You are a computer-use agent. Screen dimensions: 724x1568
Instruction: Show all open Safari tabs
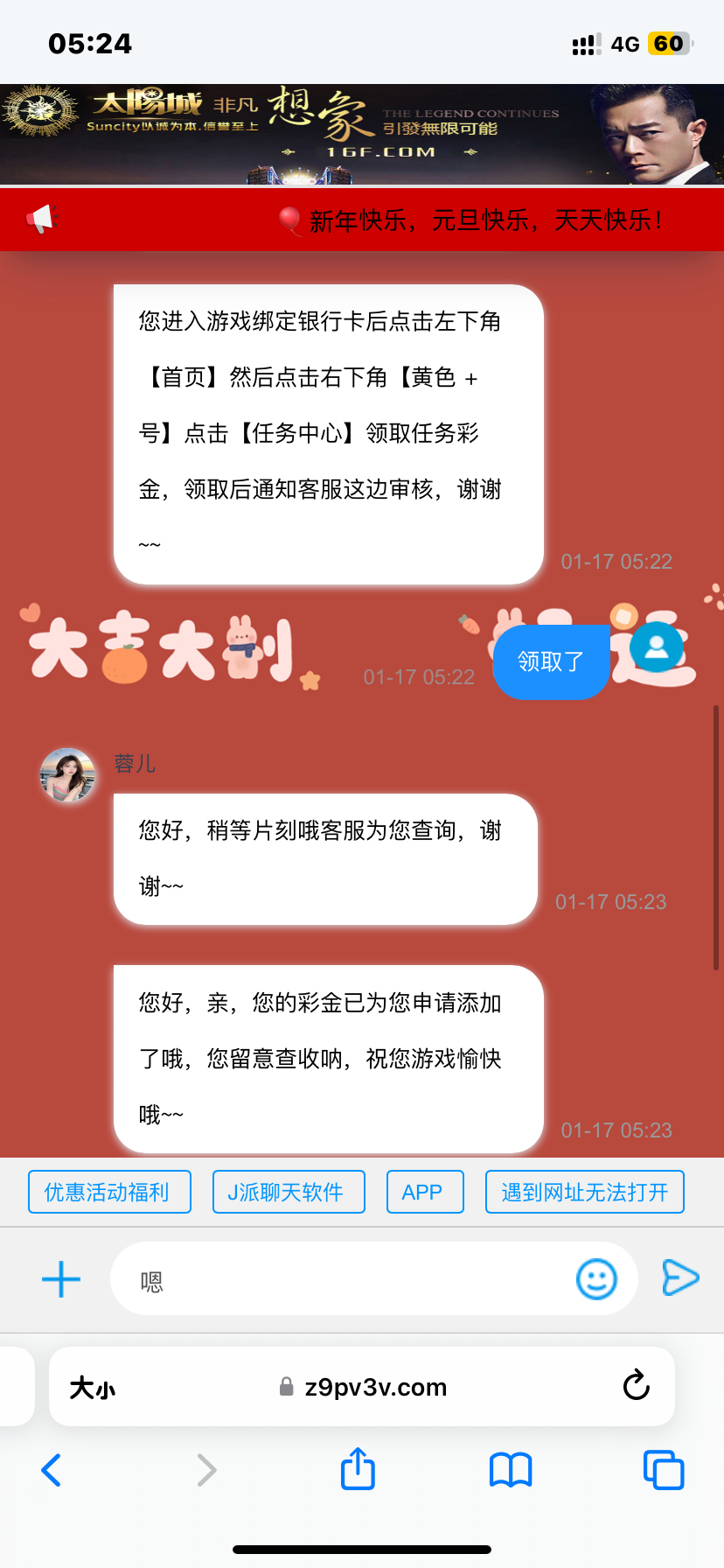(x=663, y=1470)
